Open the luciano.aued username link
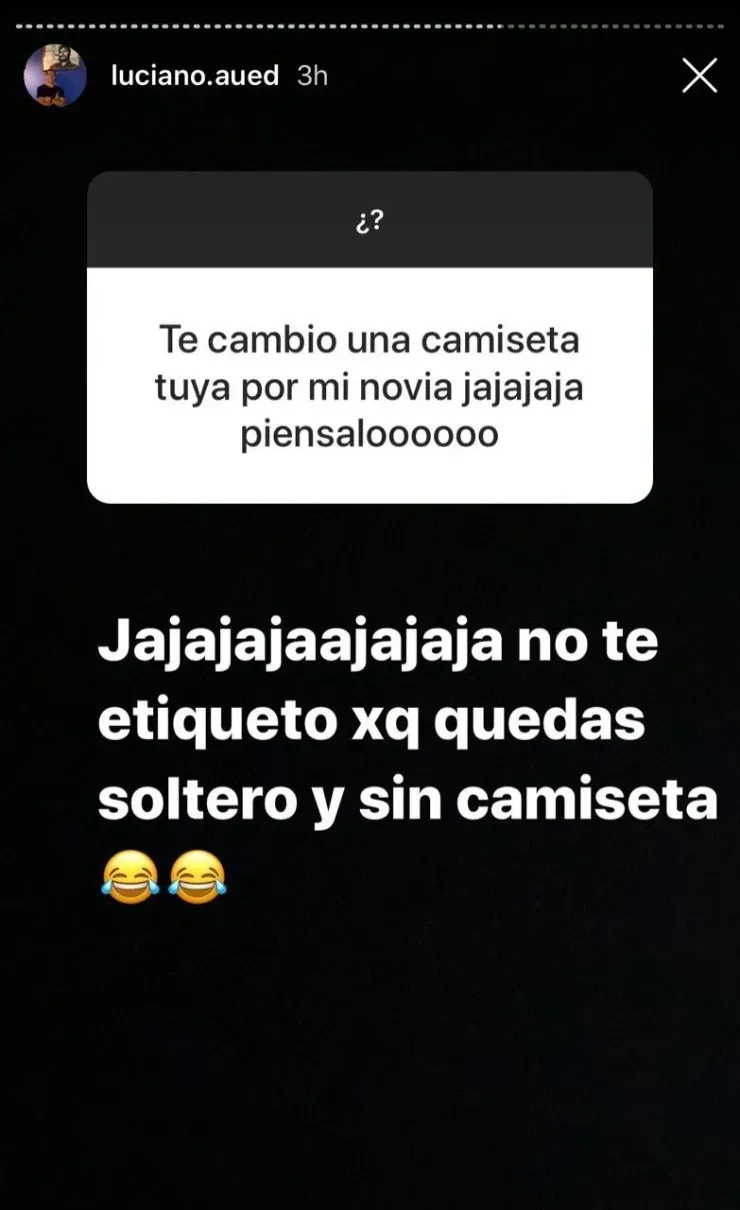 [x=195, y=76]
